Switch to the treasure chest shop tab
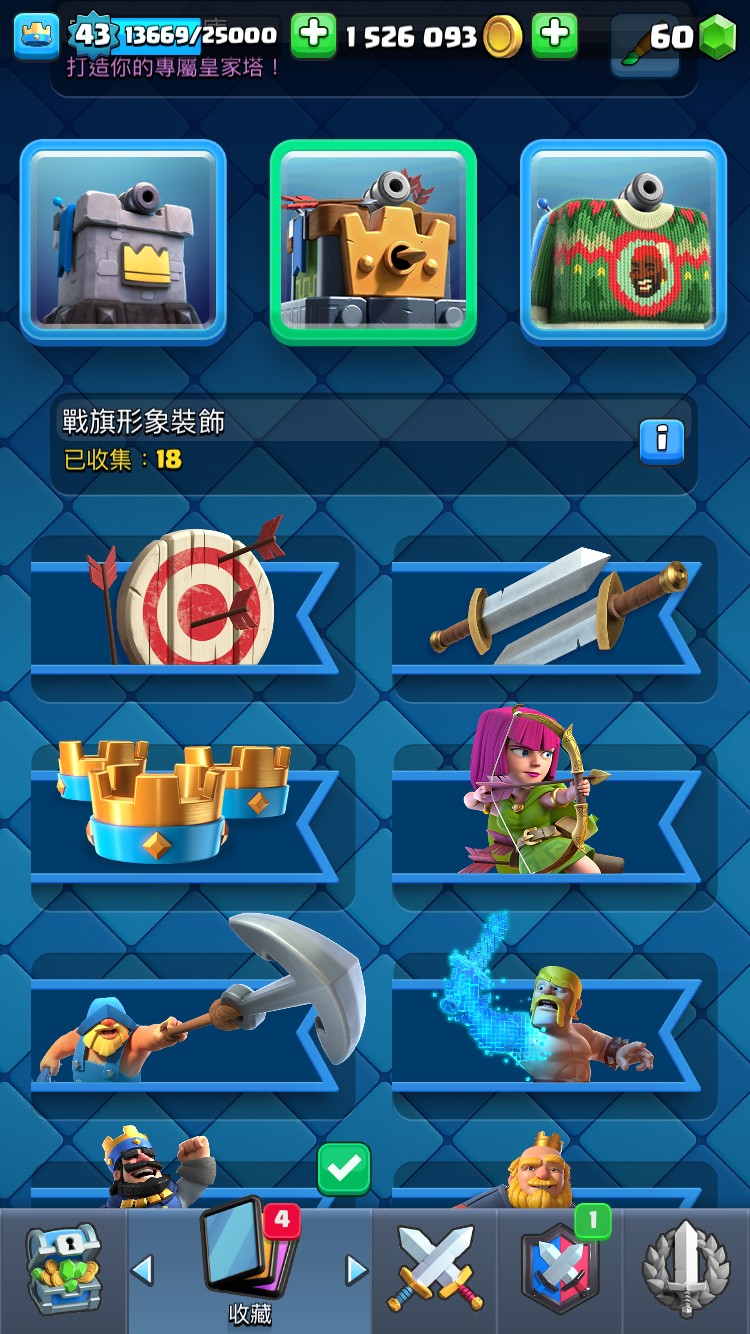This screenshot has width=750, height=1334. click(63, 1270)
